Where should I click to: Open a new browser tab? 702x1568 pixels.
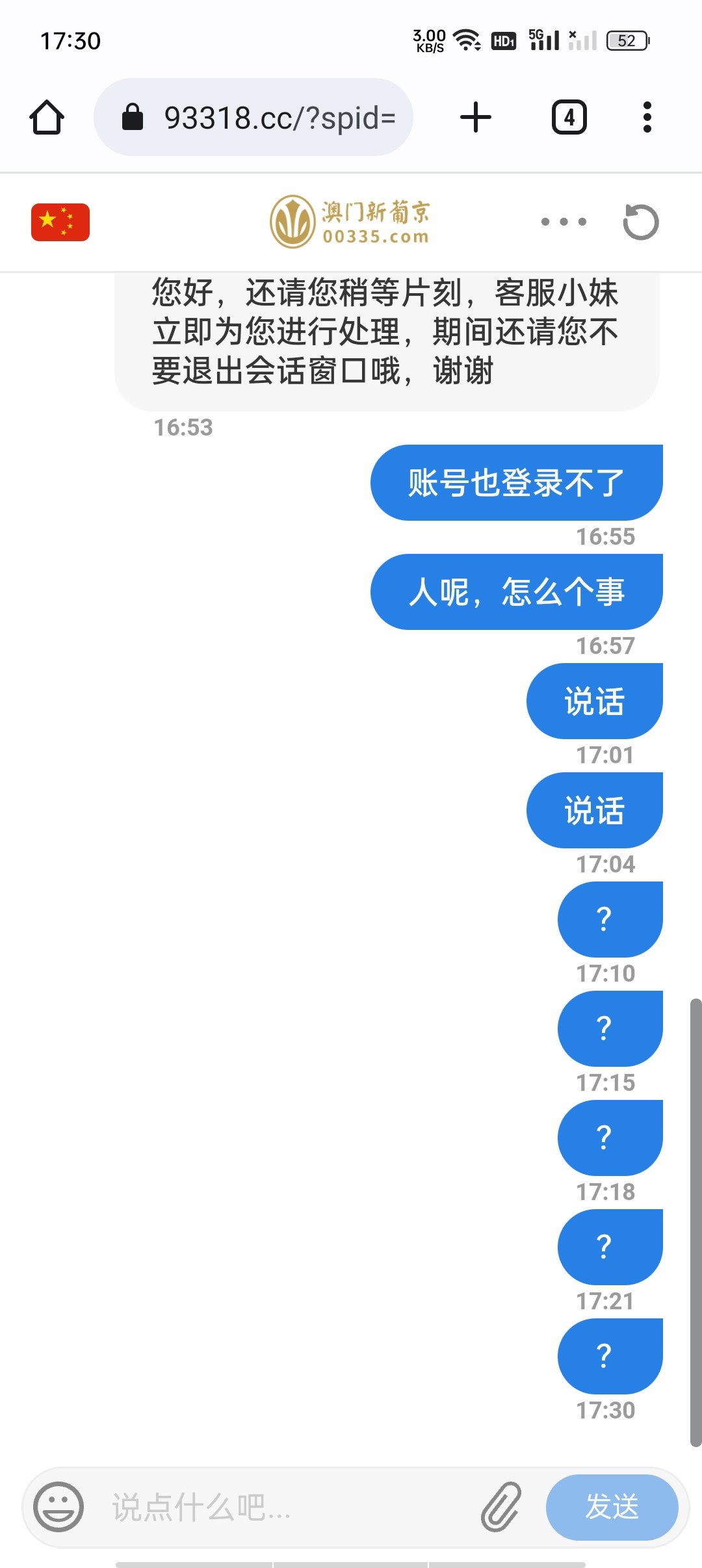475,117
